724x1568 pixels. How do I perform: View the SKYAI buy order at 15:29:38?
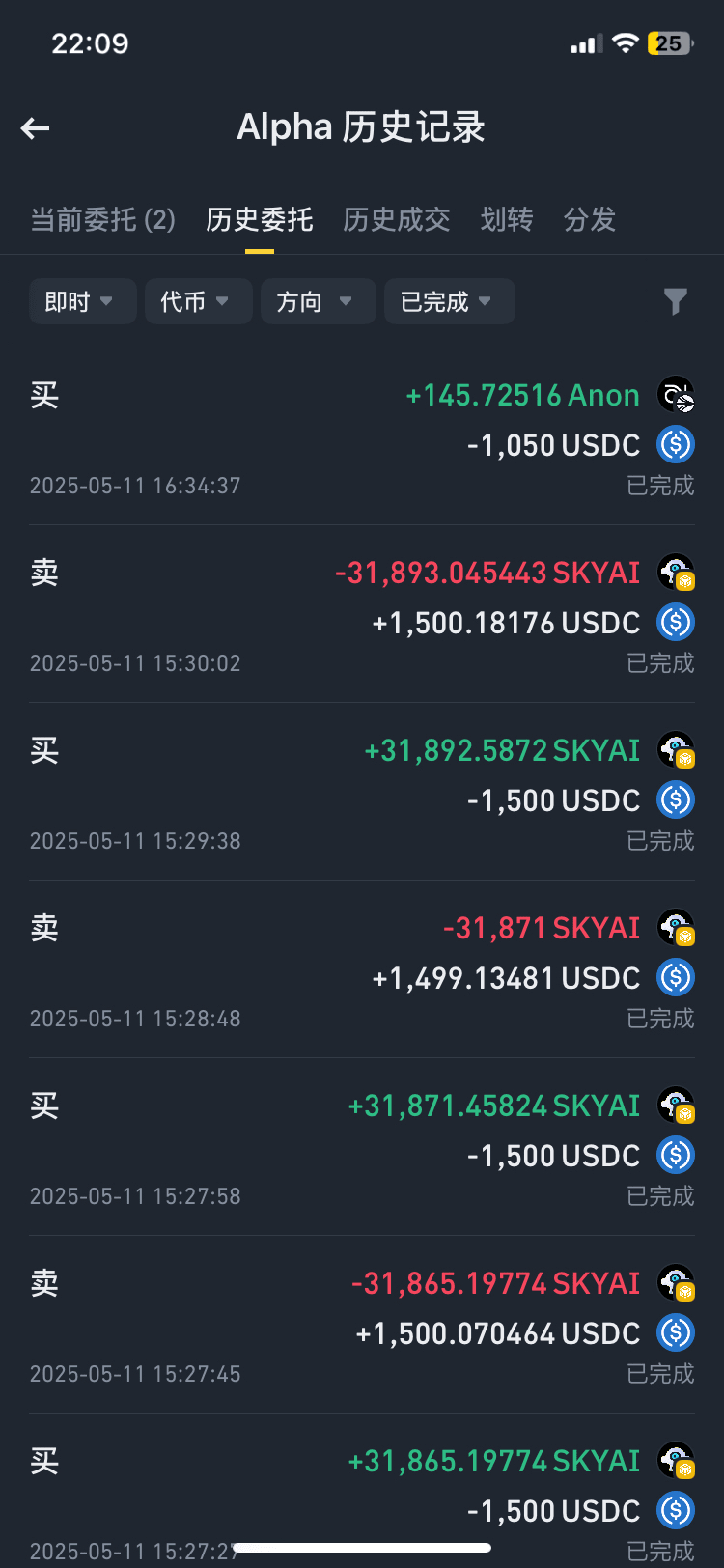(362, 792)
